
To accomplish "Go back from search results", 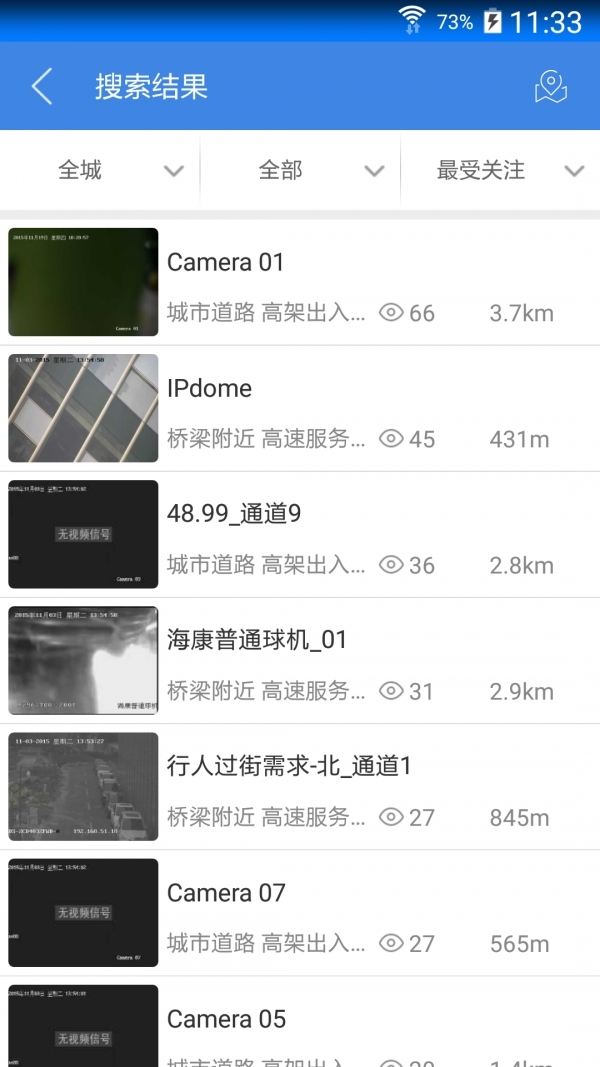I will tap(41, 87).
